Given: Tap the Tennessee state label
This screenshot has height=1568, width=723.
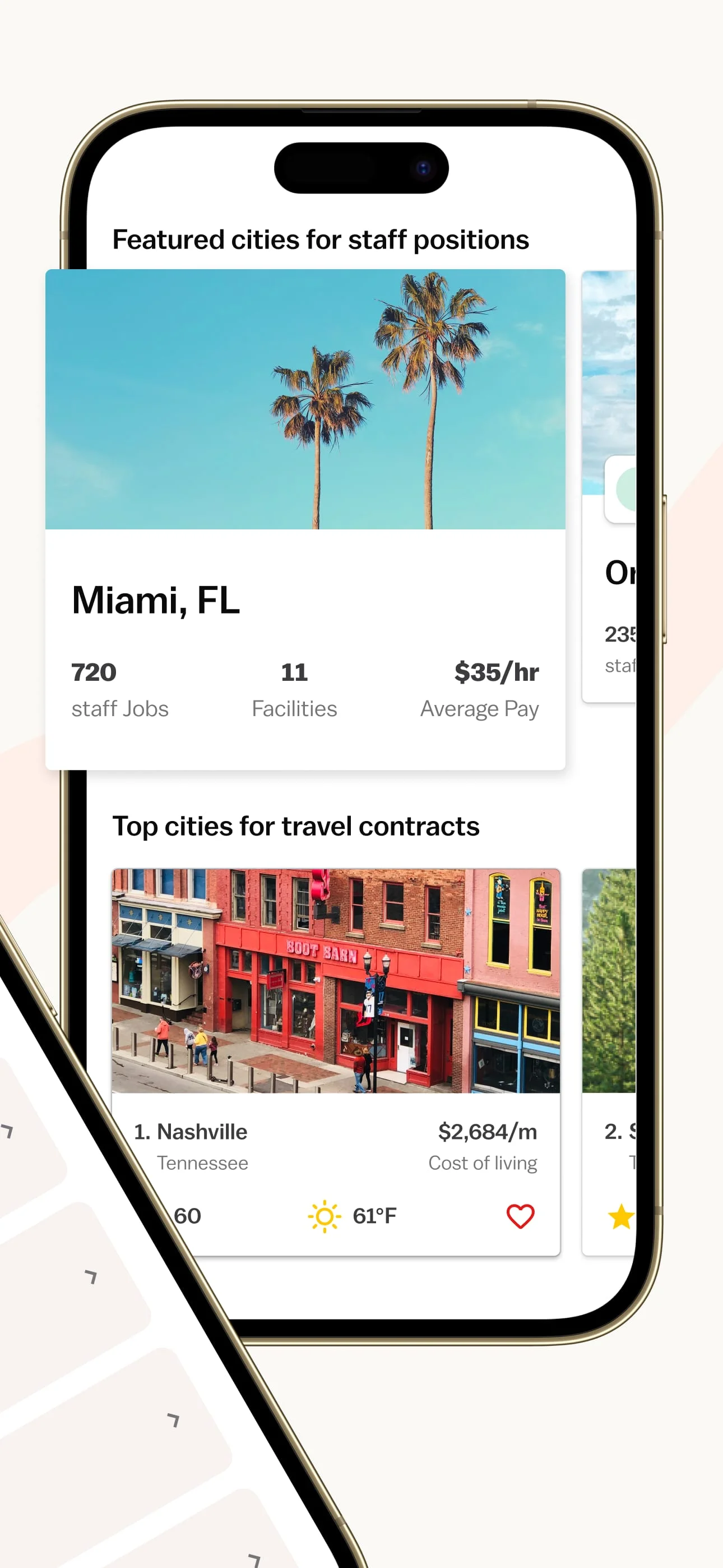Looking at the screenshot, I should coord(202,1163).
